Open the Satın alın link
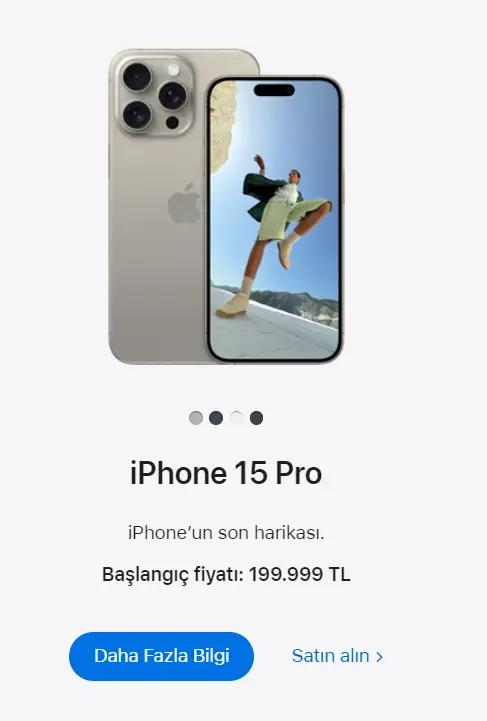This screenshot has height=721, width=487. 337,656
